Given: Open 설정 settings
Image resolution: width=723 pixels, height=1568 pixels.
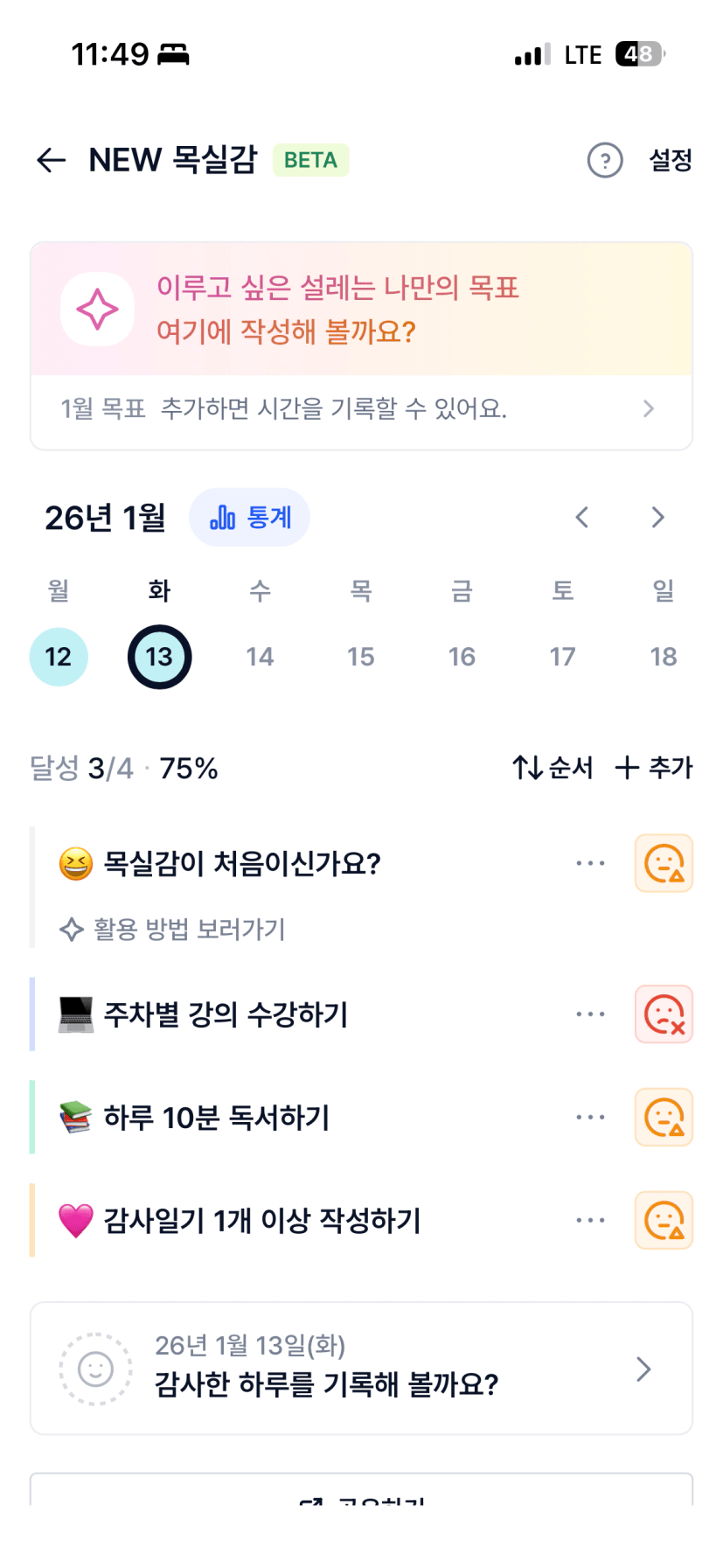Looking at the screenshot, I should point(670,160).
